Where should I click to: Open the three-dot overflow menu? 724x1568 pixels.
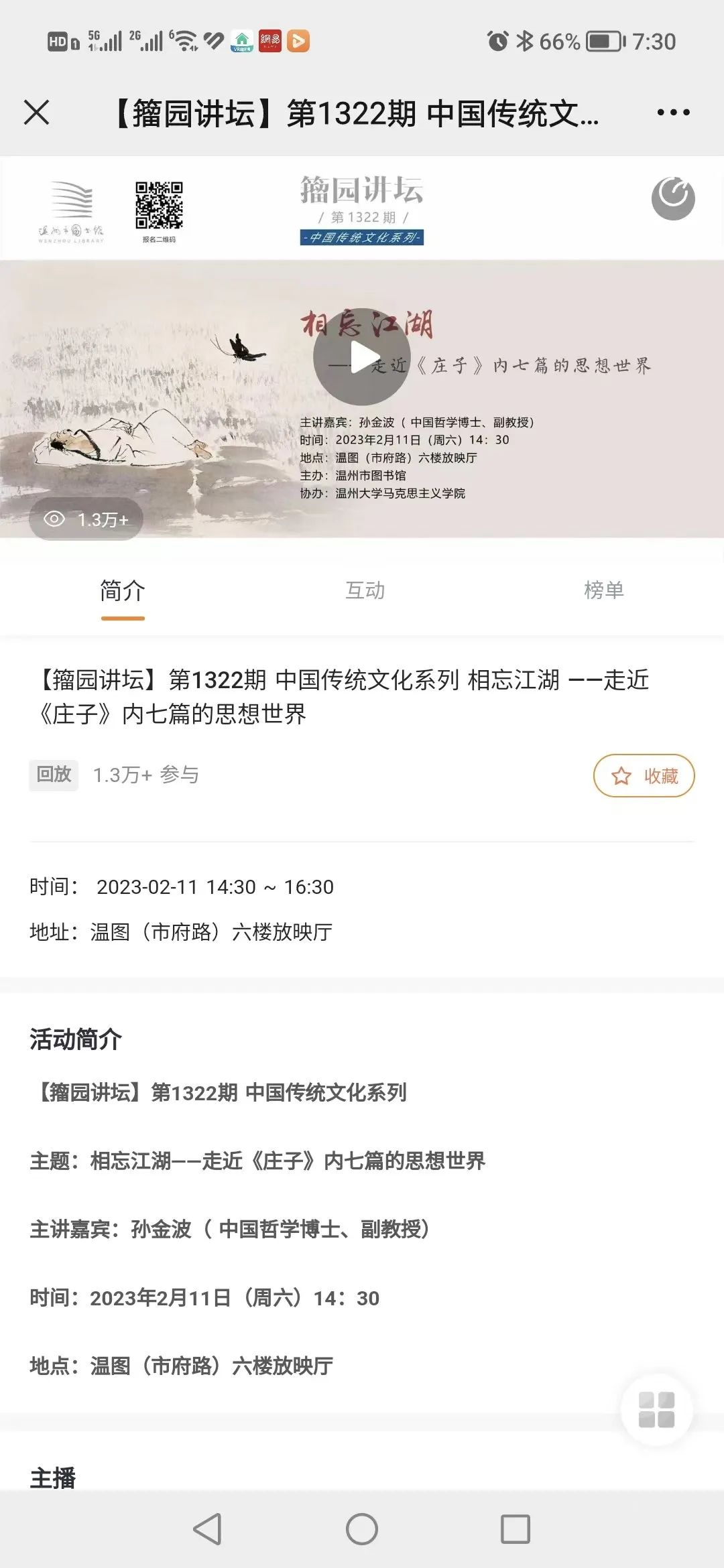(673, 113)
